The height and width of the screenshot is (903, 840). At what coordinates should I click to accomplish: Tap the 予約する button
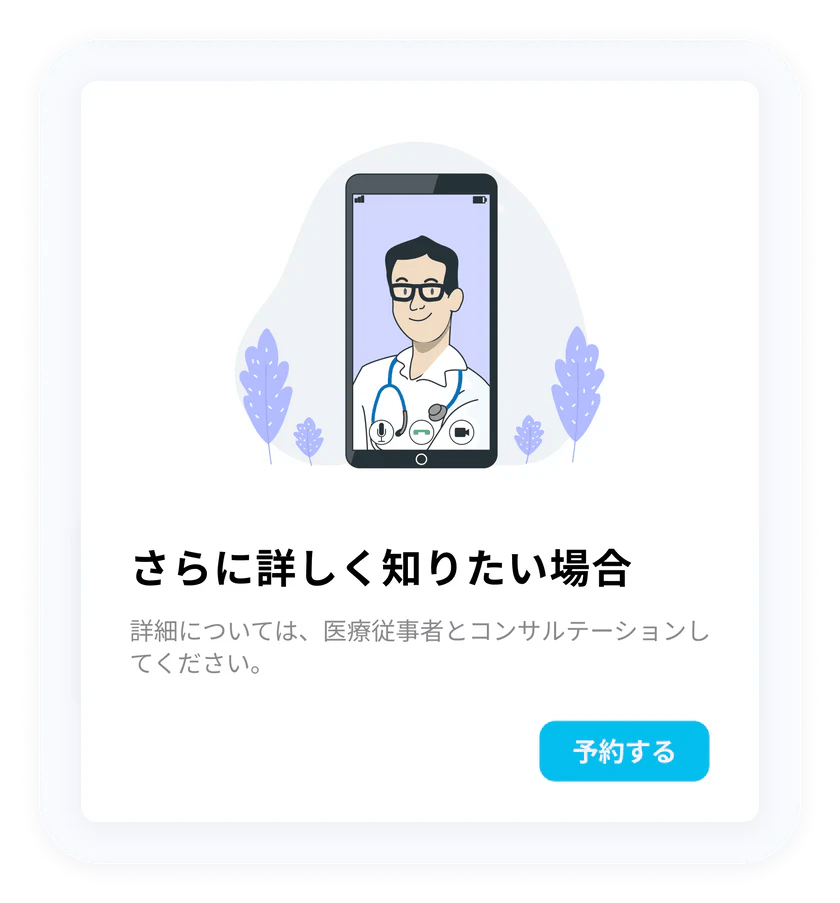tap(624, 751)
